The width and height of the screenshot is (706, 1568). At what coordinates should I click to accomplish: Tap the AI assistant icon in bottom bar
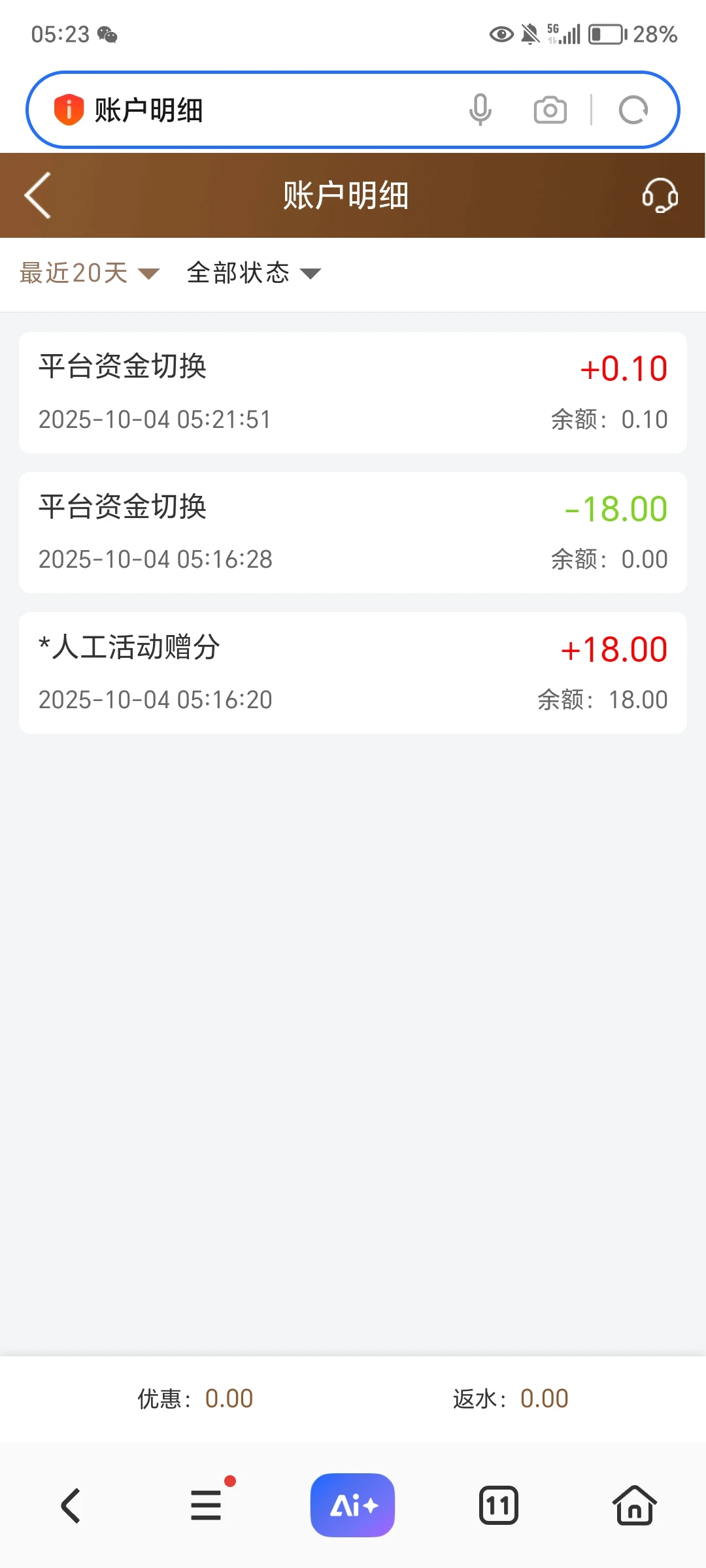(x=352, y=1505)
